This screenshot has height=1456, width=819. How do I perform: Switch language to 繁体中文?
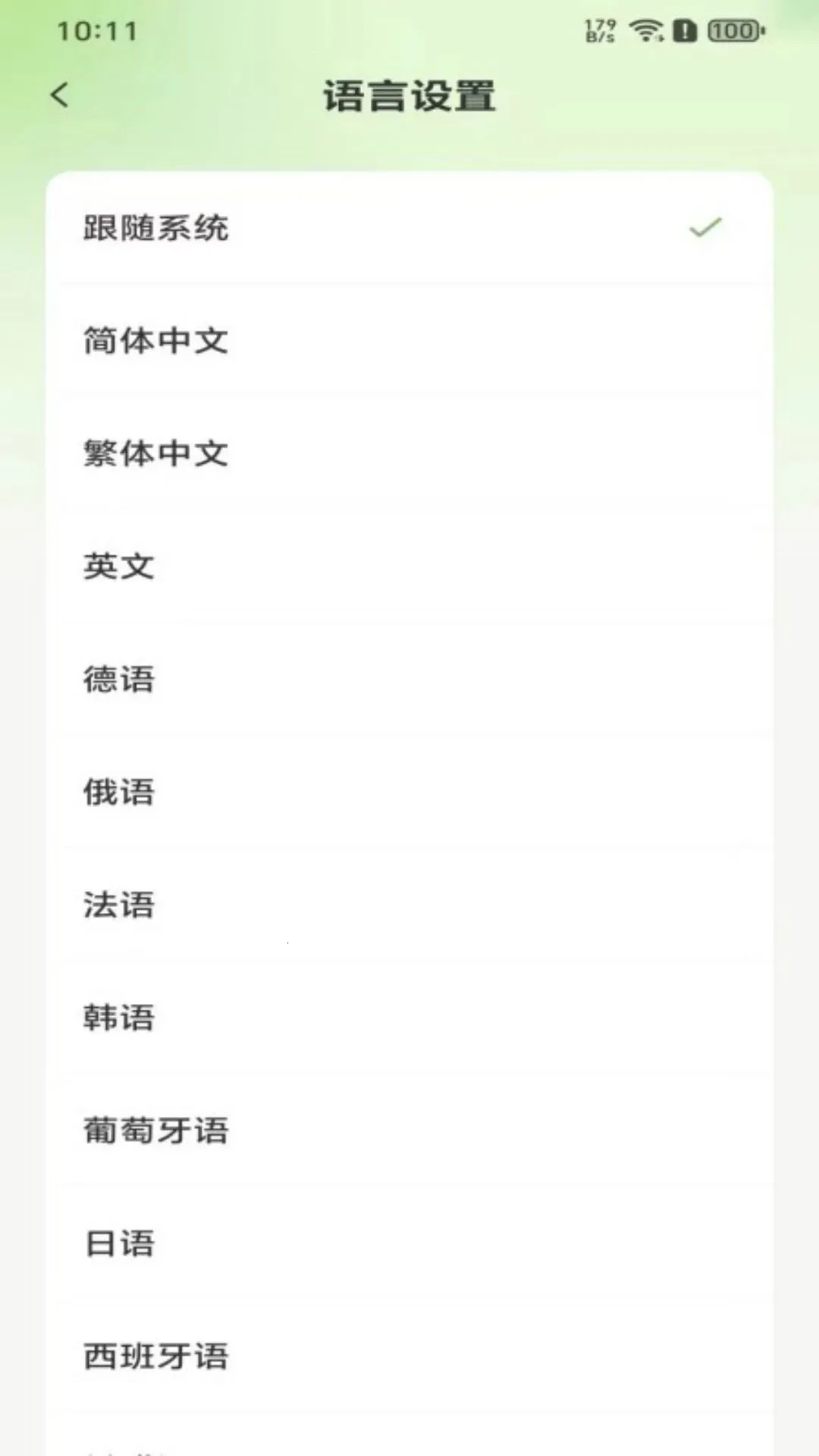409,453
